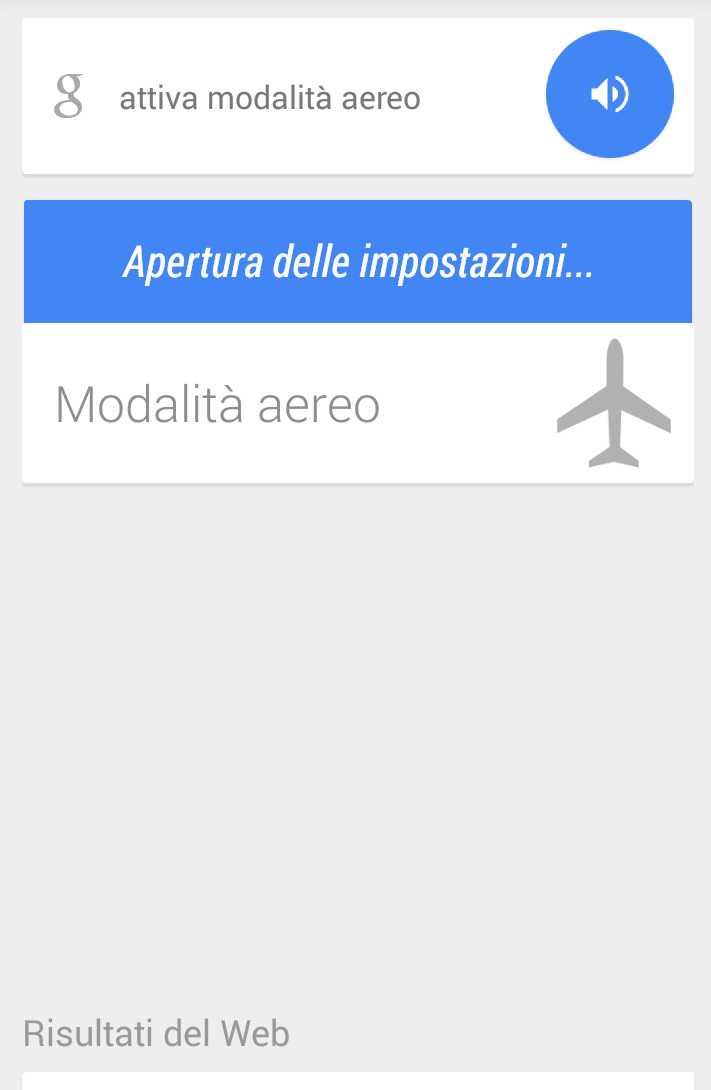Tap the blue speaker voice button
Viewport: 711px width, 1090px height.
pos(609,95)
